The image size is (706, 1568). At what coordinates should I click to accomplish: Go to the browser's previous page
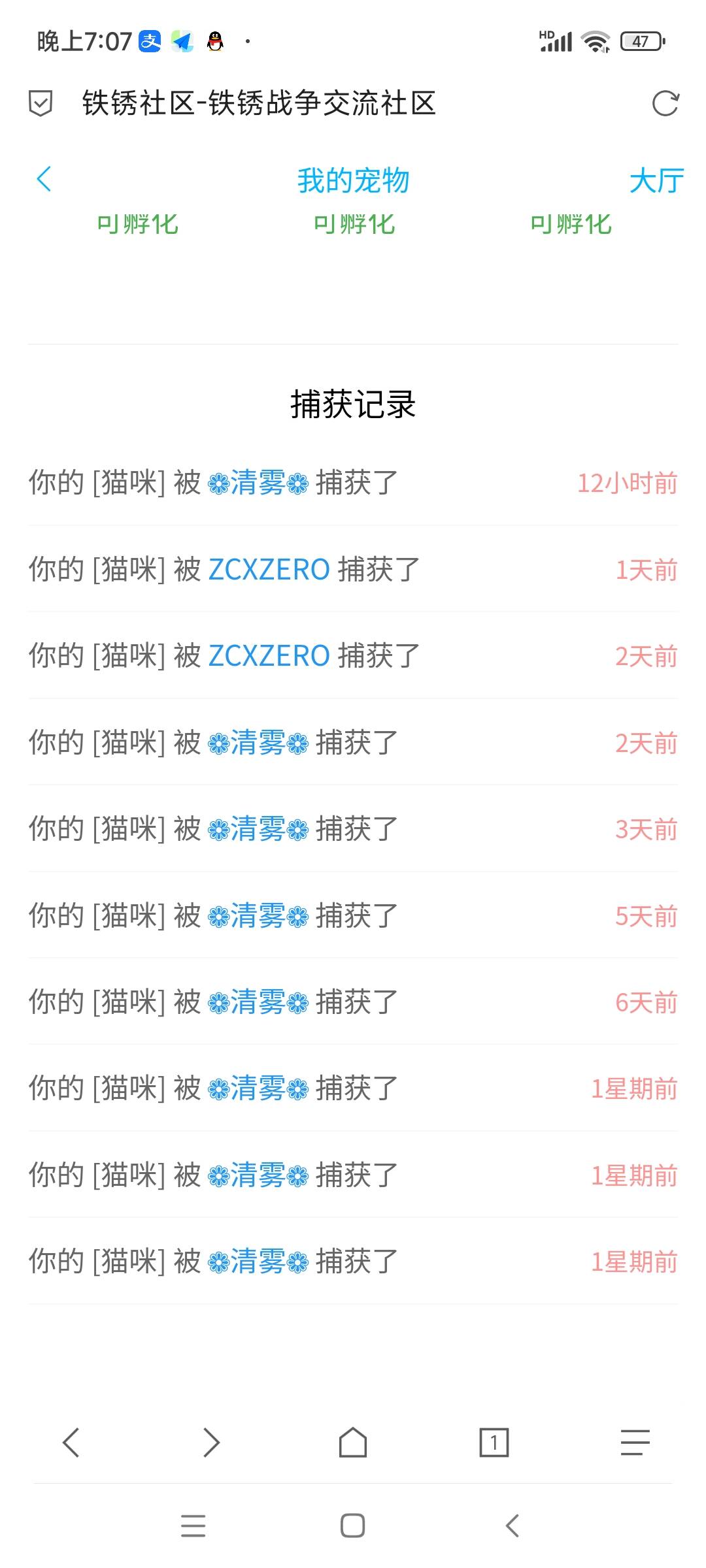(x=71, y=1442)
